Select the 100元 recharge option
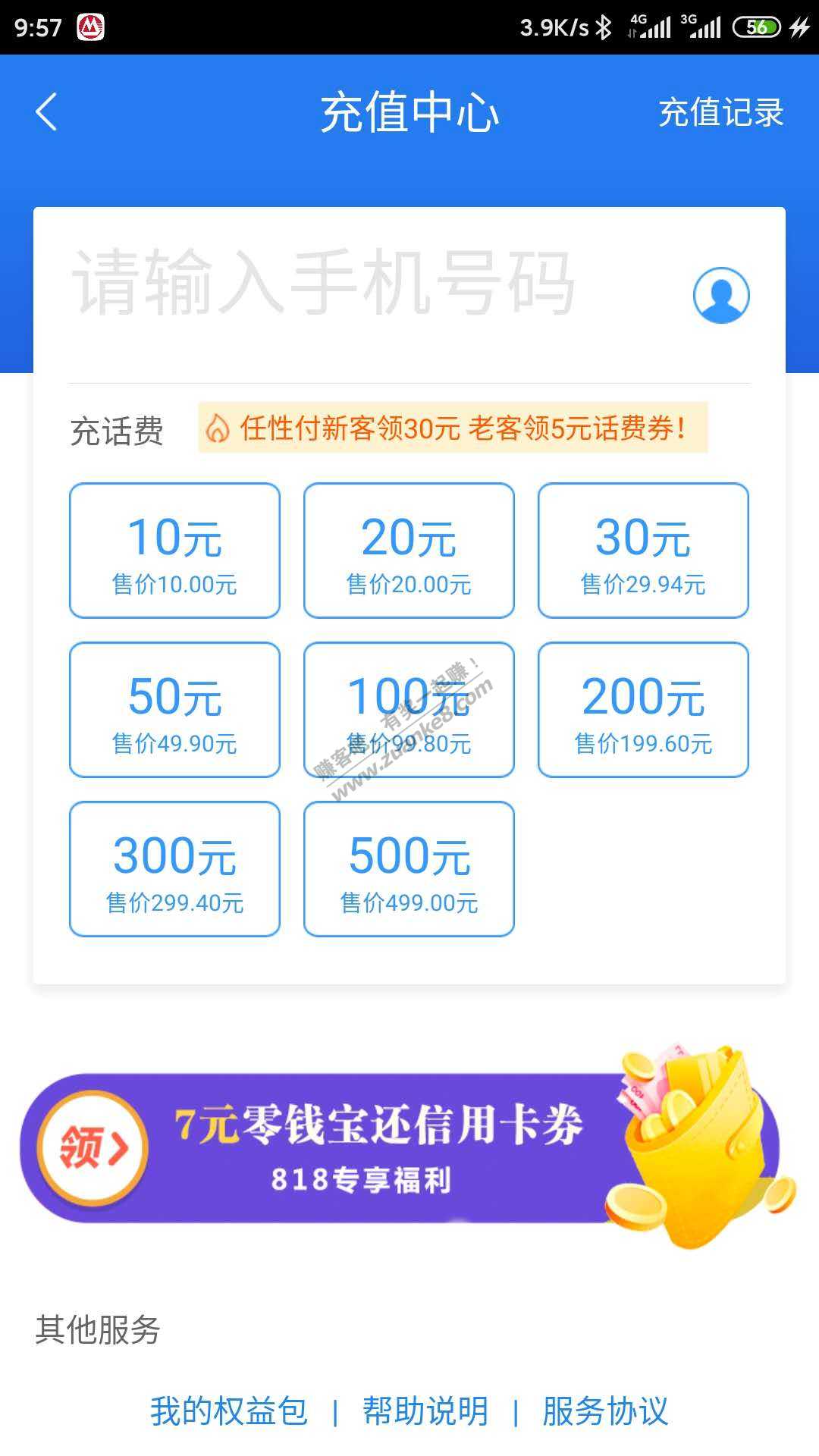Image resolution: width=819 pixels, height=1456 pixels. point(409,710)
